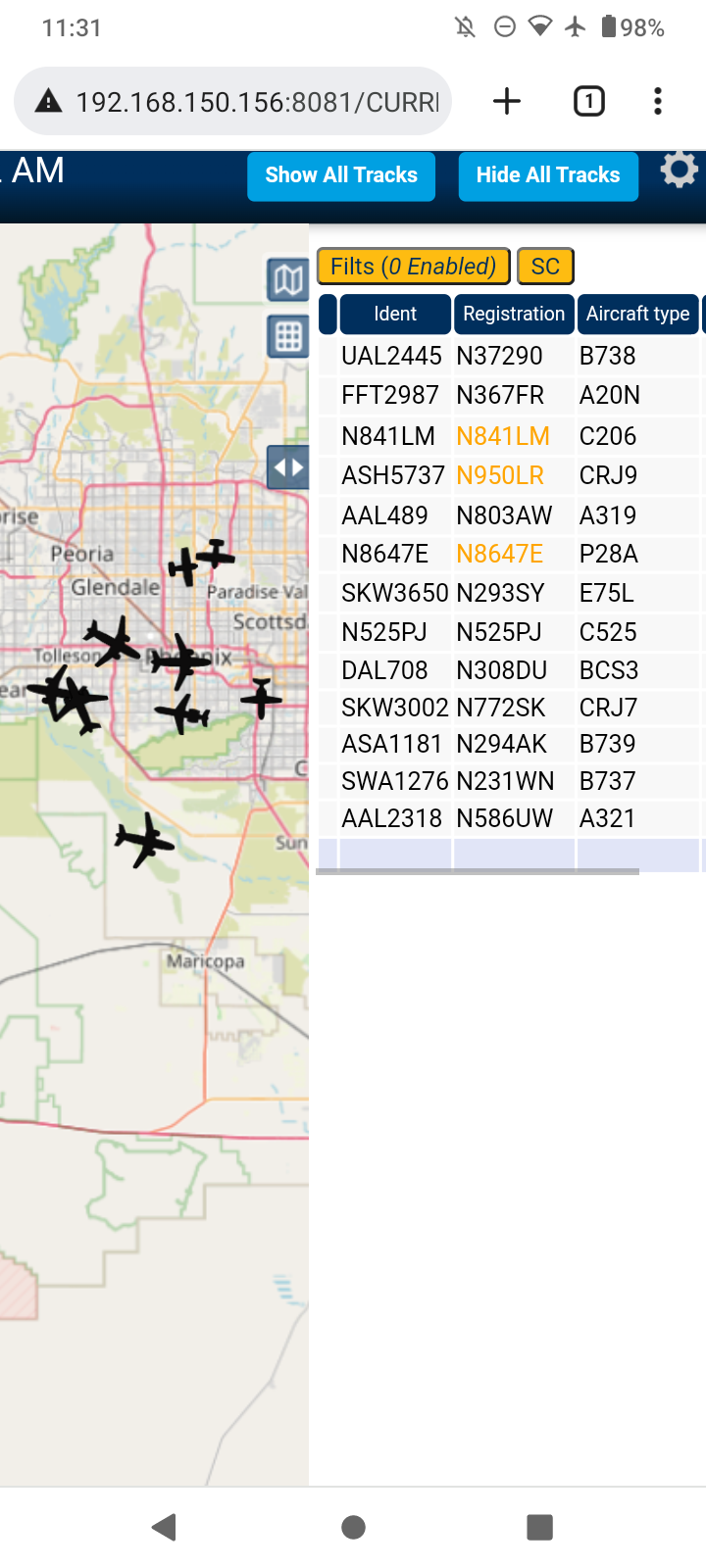Tap the SC button
706x1568 pixels.
(x=545, y=267)
